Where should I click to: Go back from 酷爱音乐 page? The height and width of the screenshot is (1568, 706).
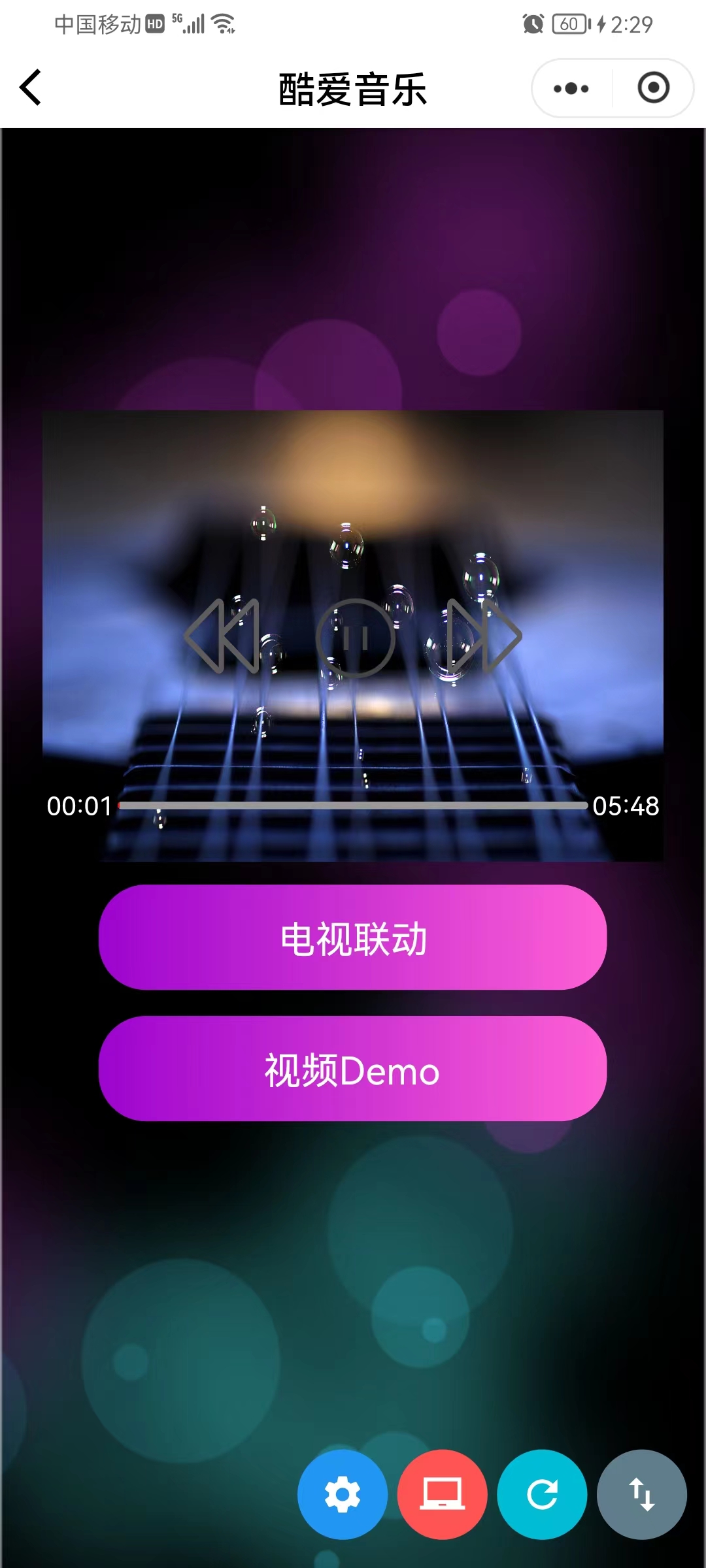point(31,88)
